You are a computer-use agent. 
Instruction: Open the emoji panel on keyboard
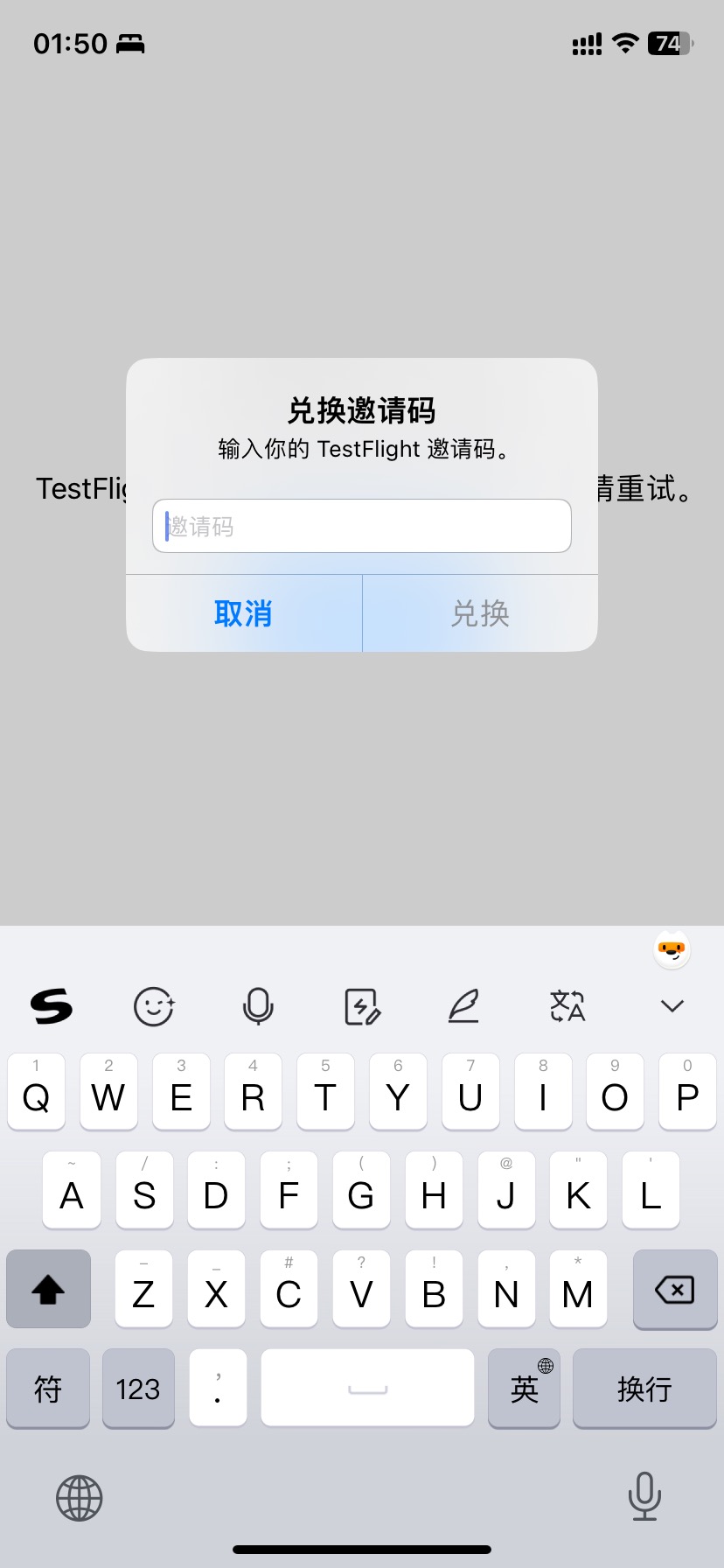[x=154, y=1006]
